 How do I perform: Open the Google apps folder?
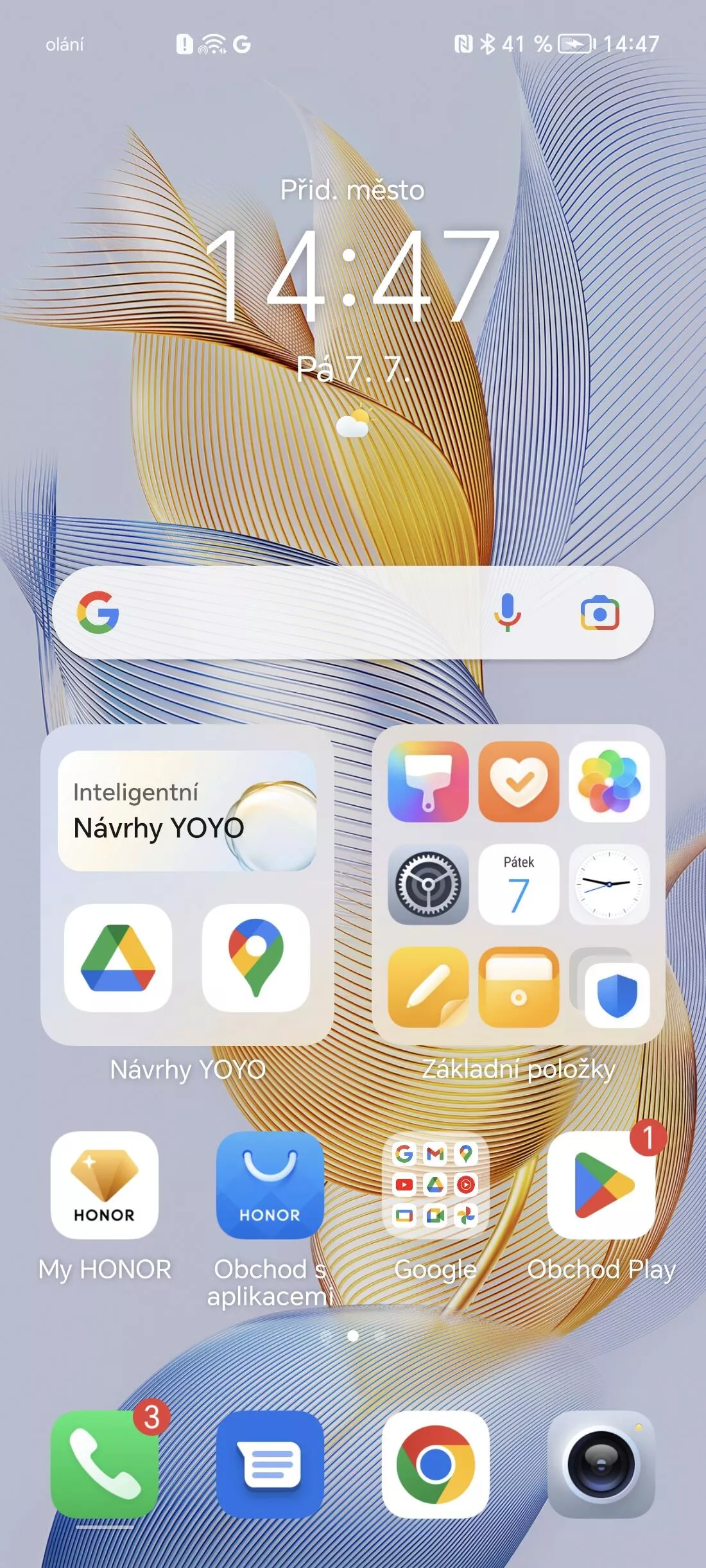coord(435,1185)
